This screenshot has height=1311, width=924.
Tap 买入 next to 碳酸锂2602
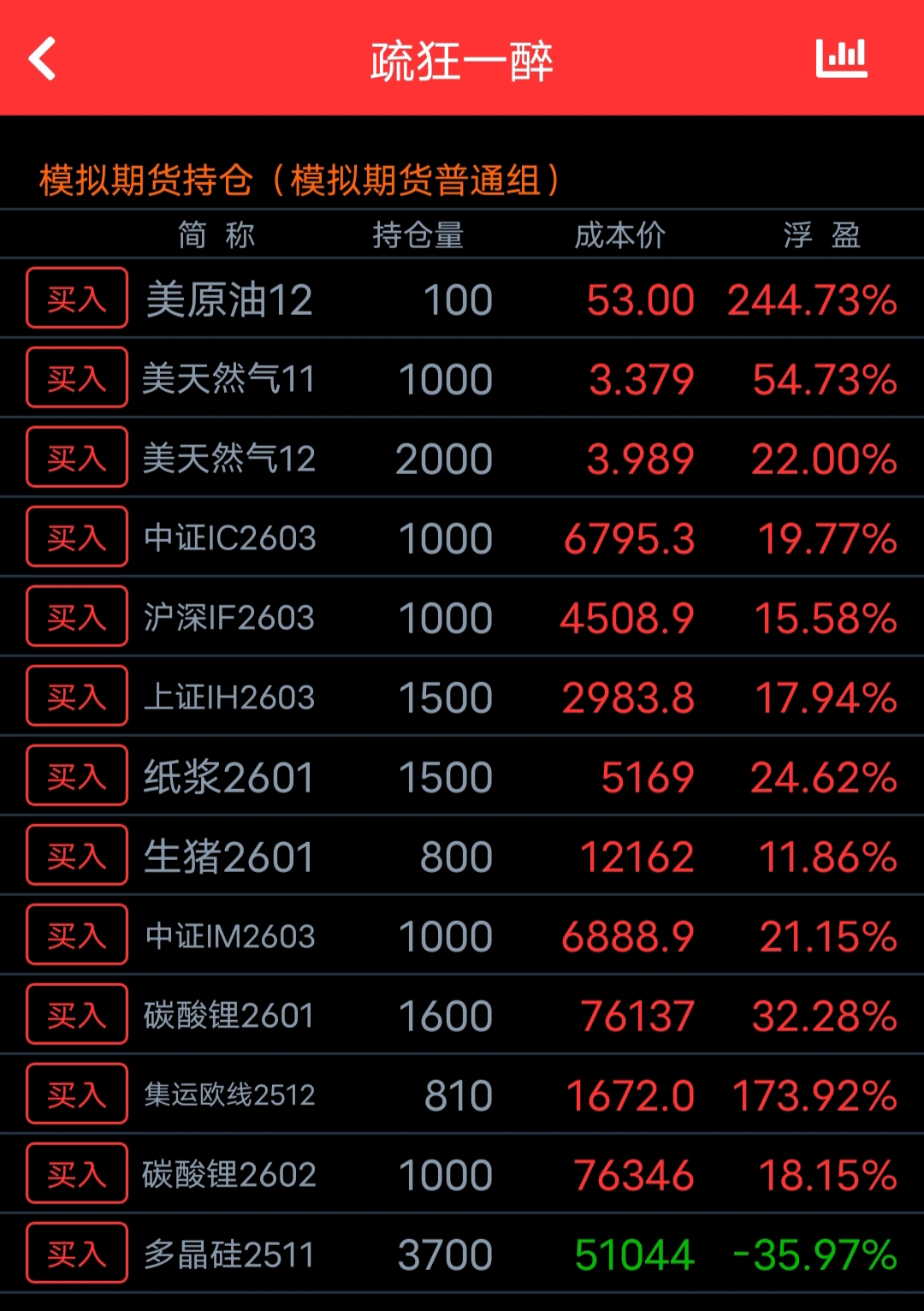click(77, 1174)
